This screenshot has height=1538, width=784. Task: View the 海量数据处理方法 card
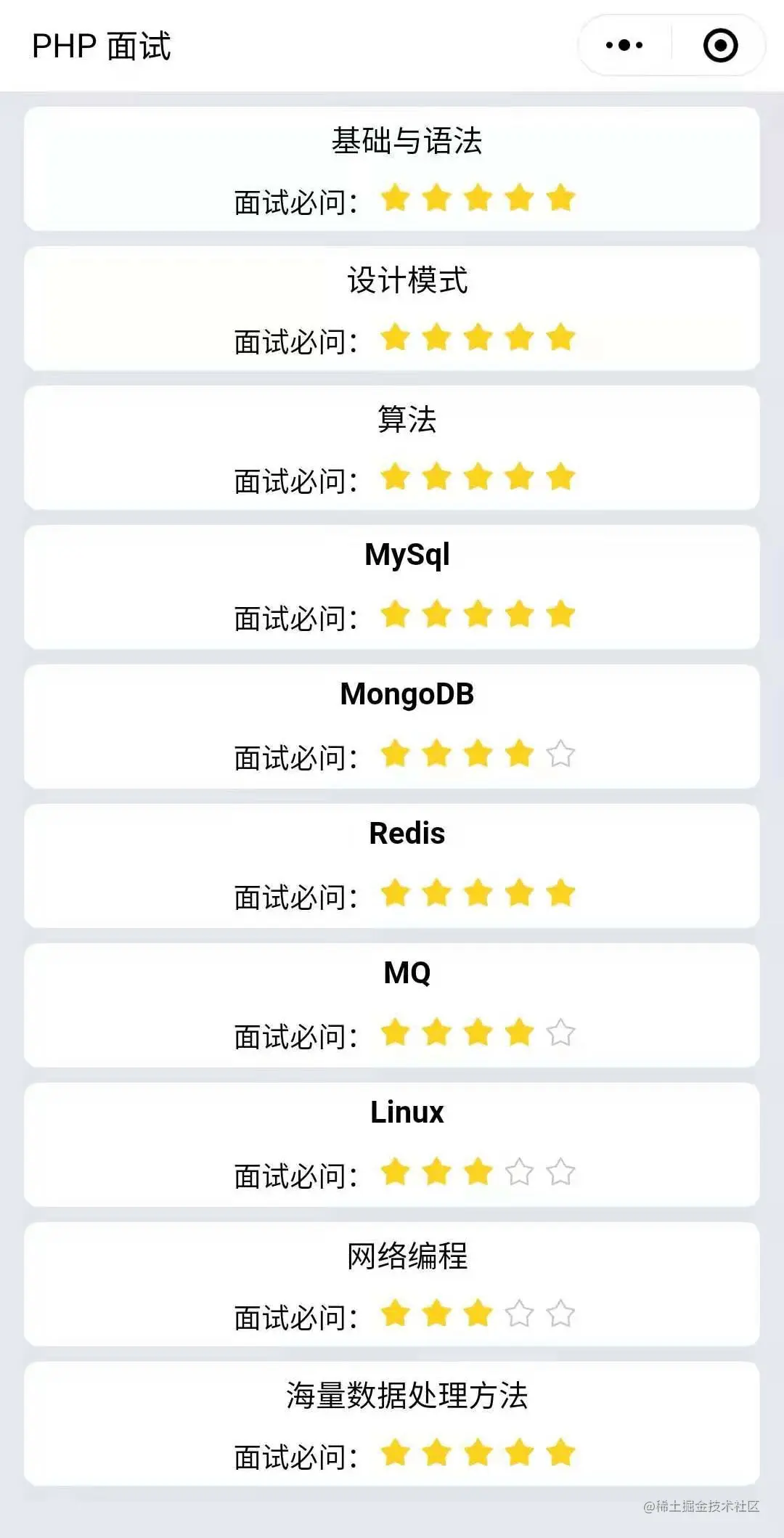coord(392,1423)
